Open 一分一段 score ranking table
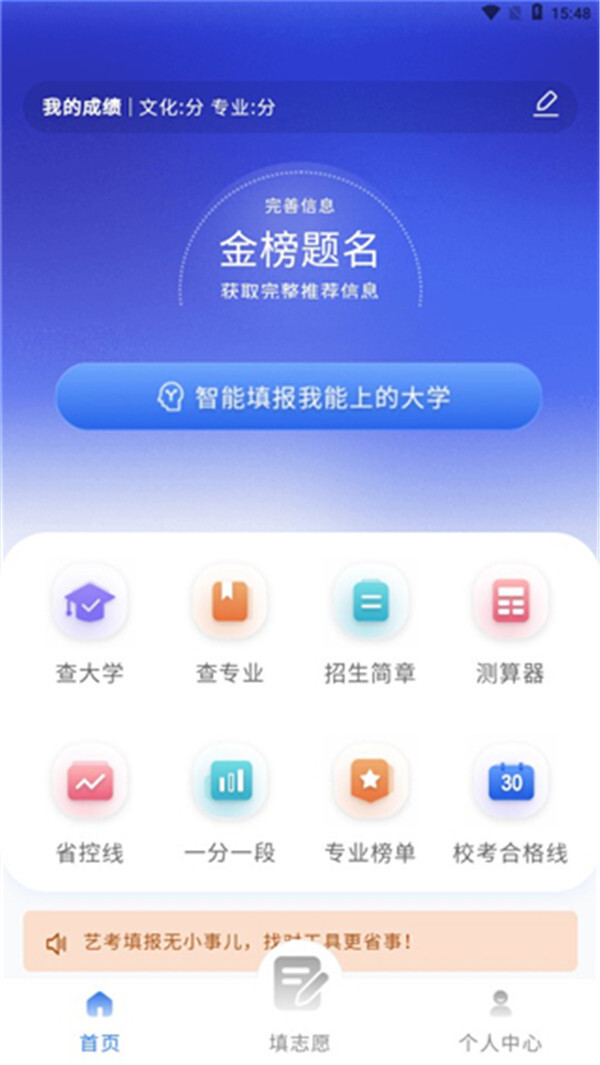This screenshot has height=1065, width=600. point(230,802)
